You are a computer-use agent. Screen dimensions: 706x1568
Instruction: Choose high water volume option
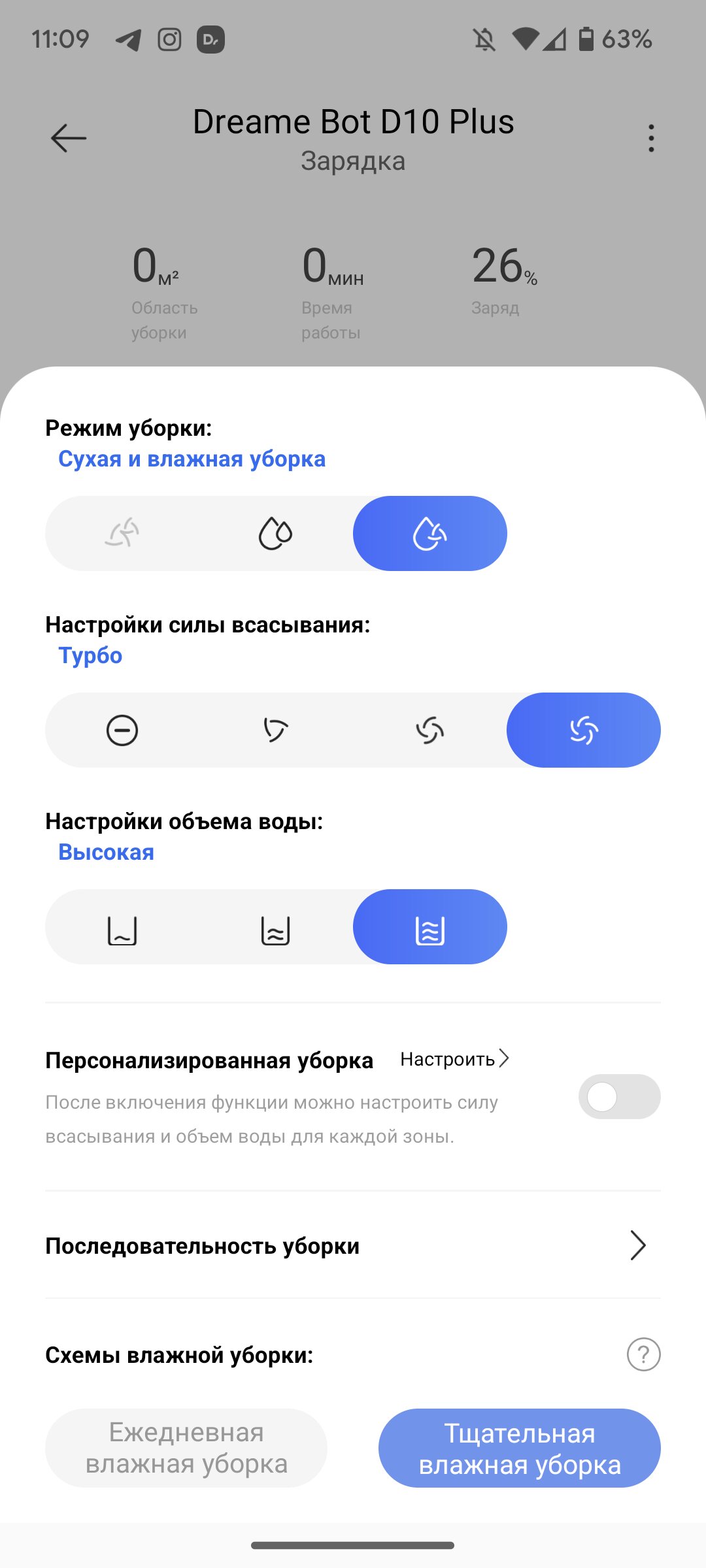430,926
